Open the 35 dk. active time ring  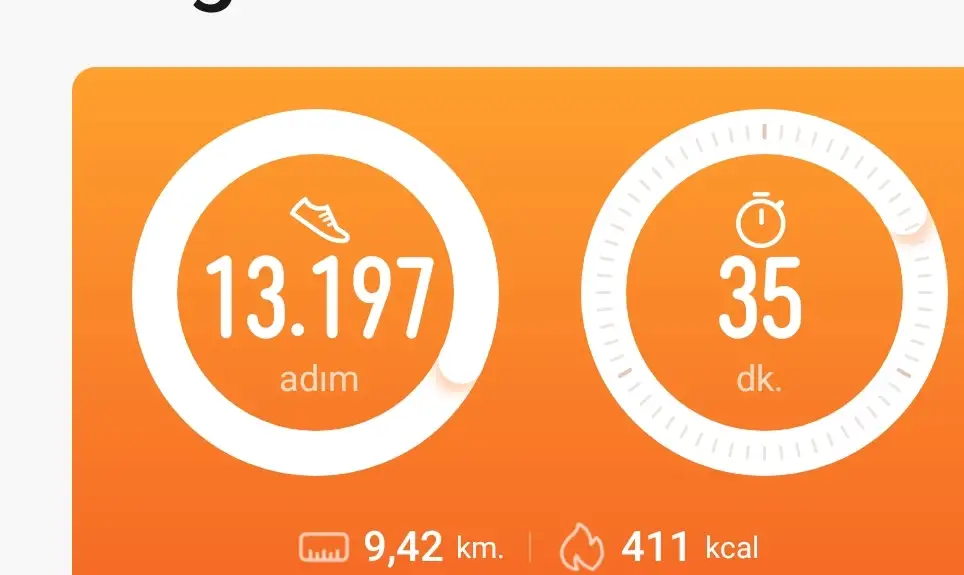(x=762, y=294)
